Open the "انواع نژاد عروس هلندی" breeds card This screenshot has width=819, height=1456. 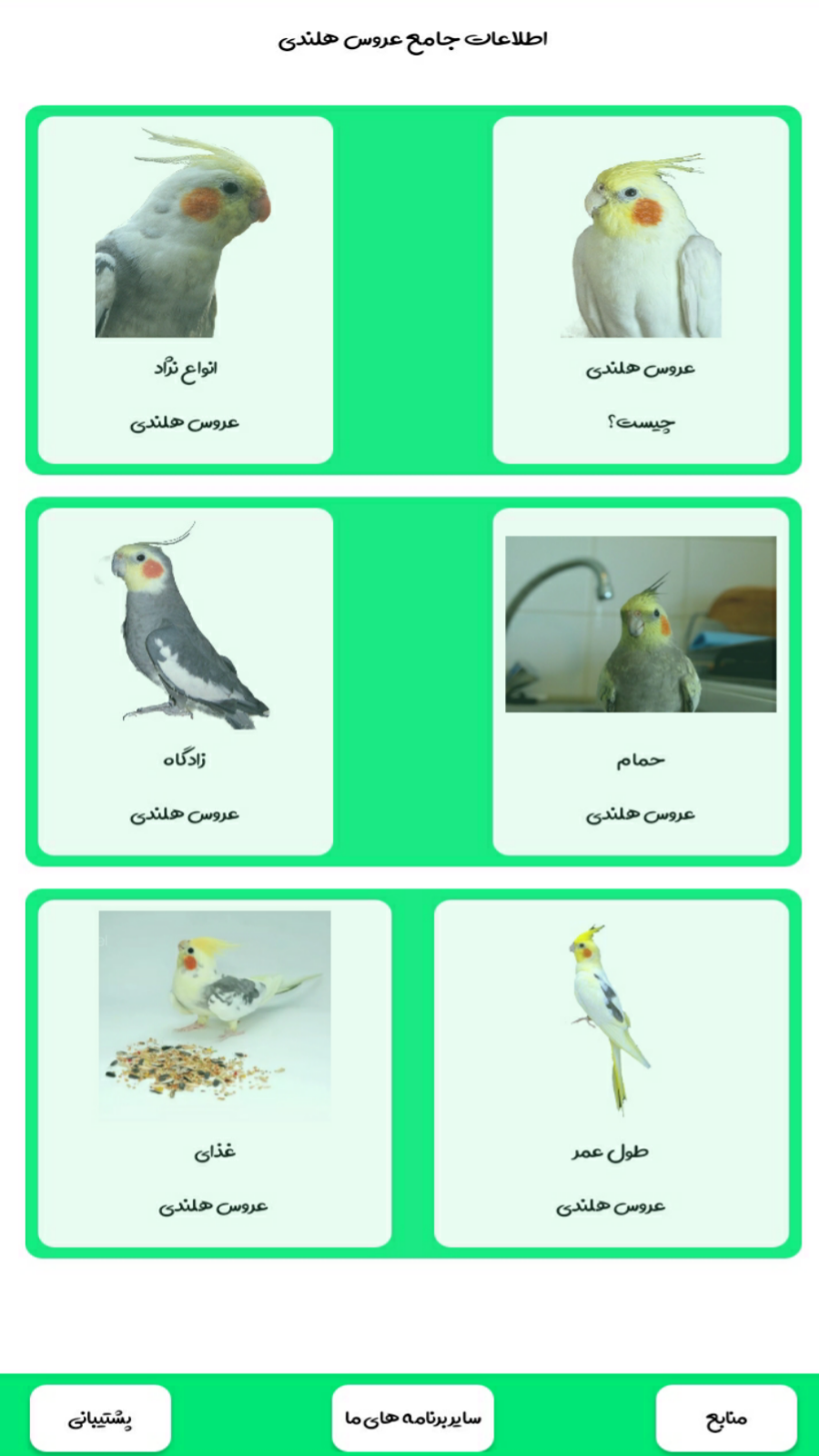[182, 291]
